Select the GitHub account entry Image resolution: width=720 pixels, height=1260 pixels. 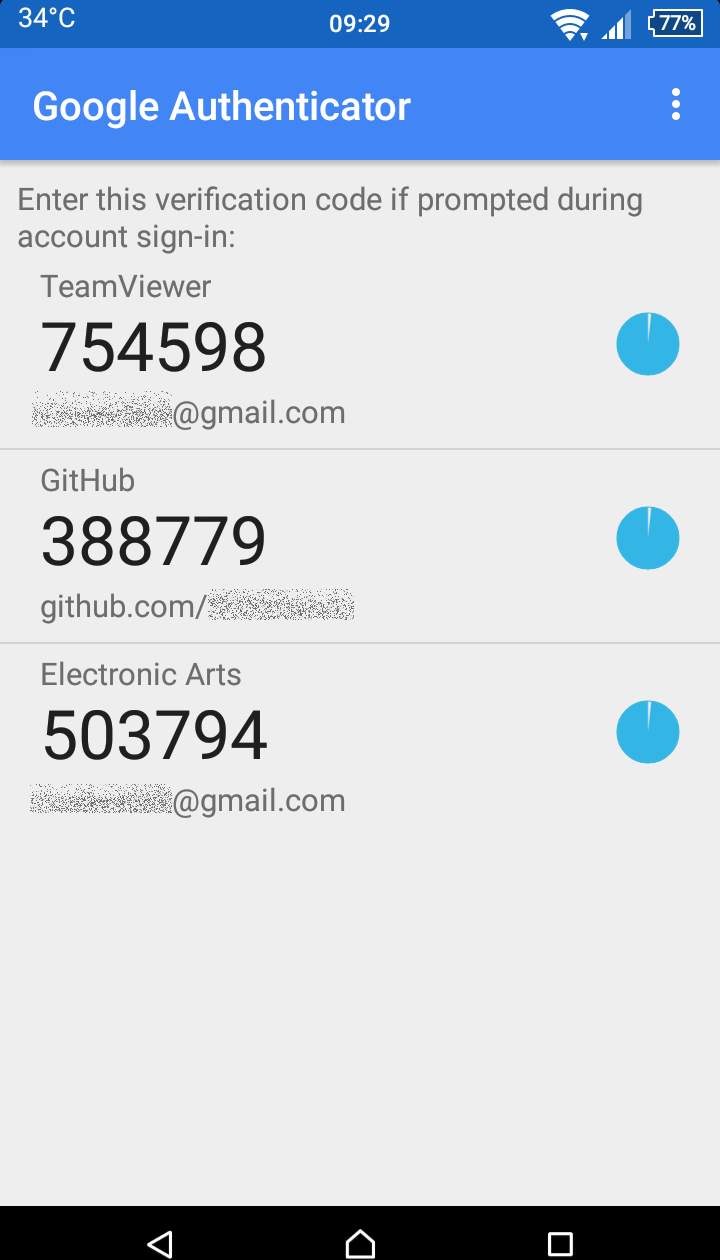pos(300,545)
